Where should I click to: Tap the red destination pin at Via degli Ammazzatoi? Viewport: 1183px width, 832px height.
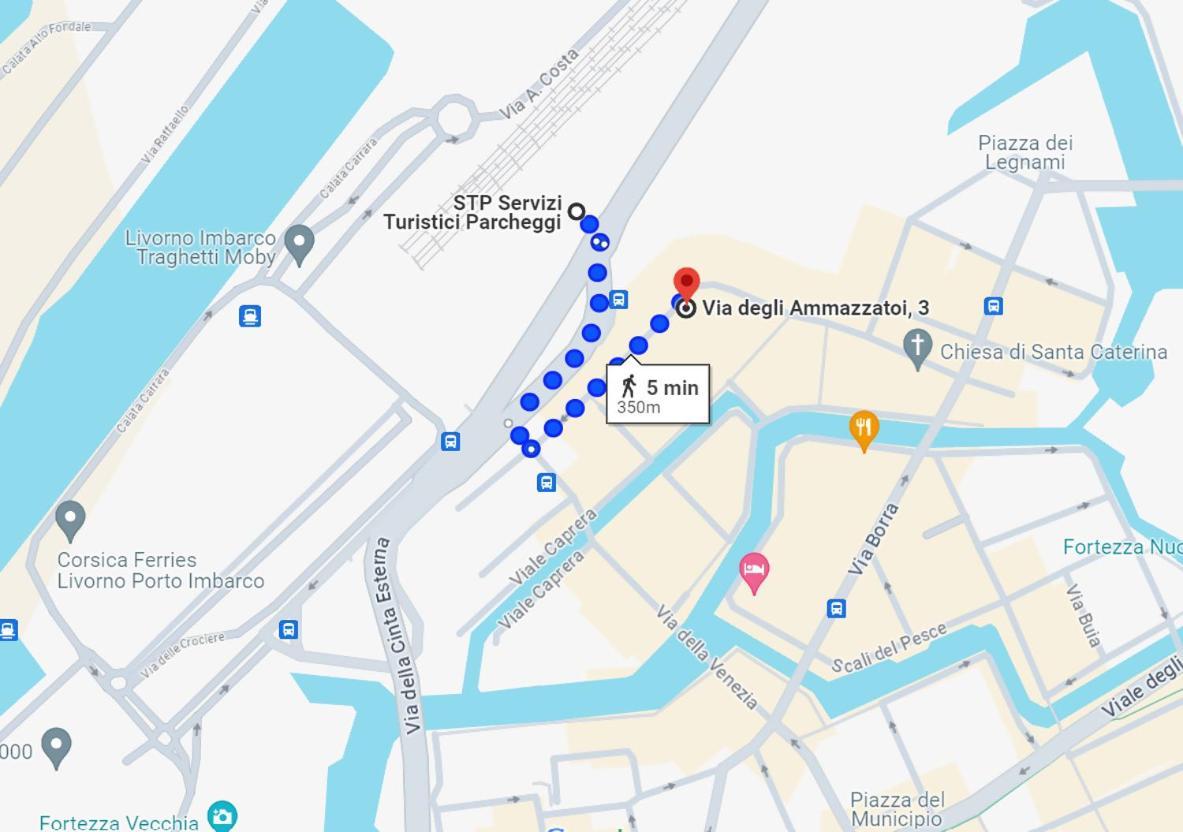(685, 283)
